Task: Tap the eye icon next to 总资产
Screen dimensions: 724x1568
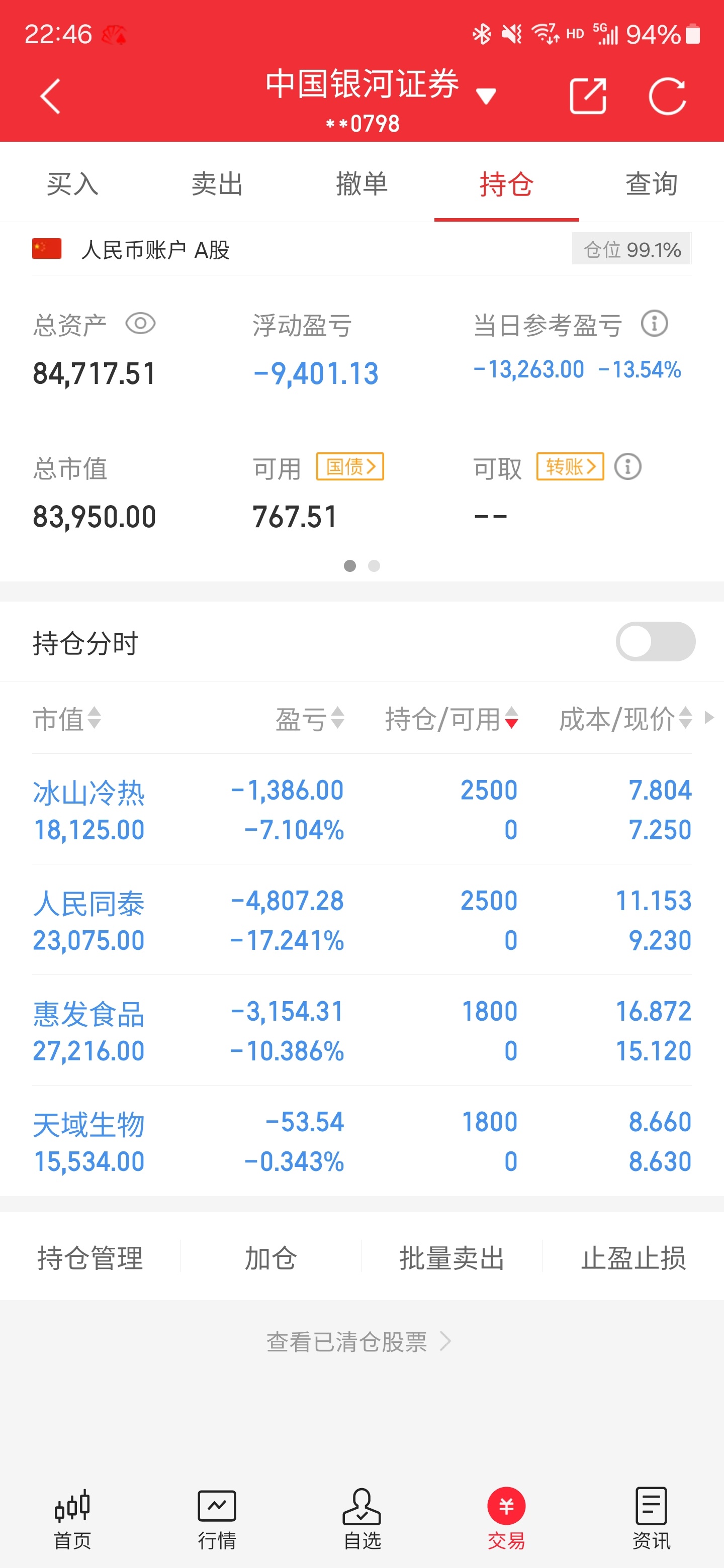Action: [141, 325]
